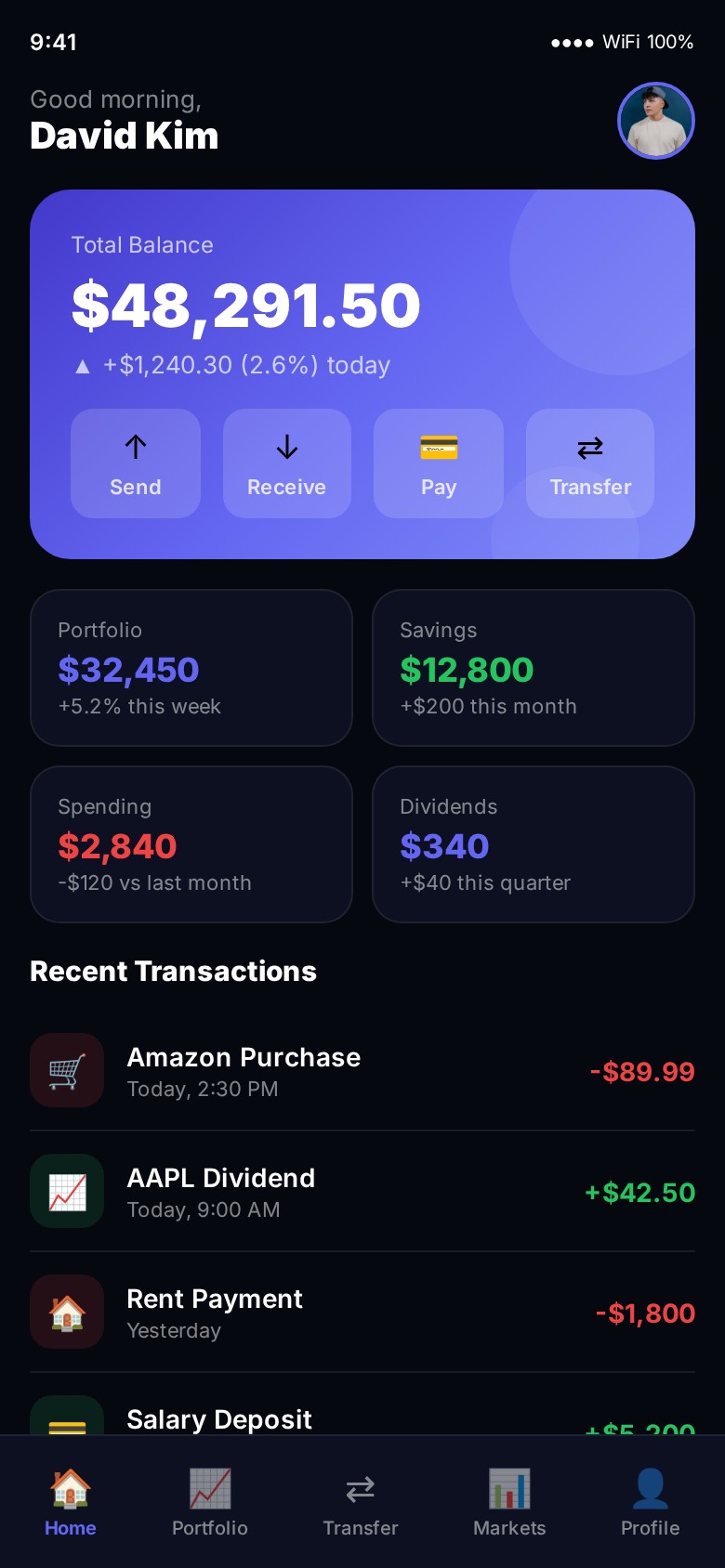Open David Kim's profile avatar
This screenshot has width=725, height=1568.
(x=656, y=121)
